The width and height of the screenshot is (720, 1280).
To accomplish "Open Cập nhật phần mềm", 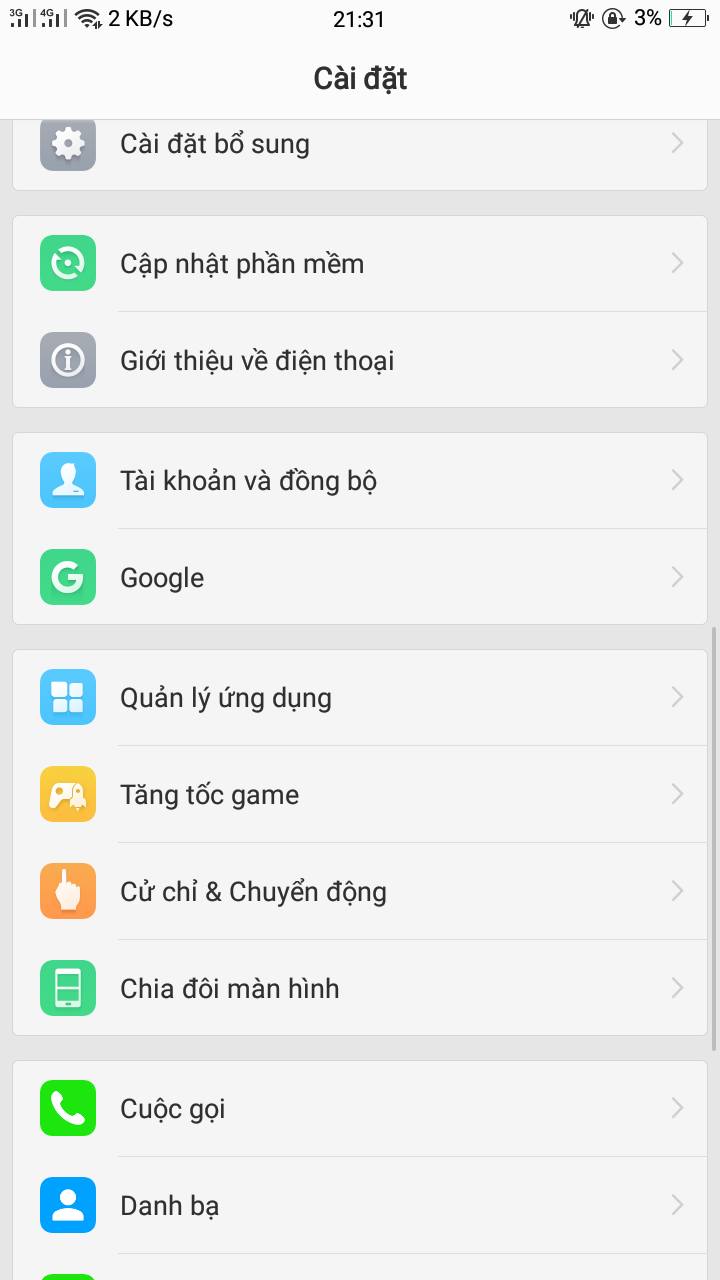I will (360, 264).
